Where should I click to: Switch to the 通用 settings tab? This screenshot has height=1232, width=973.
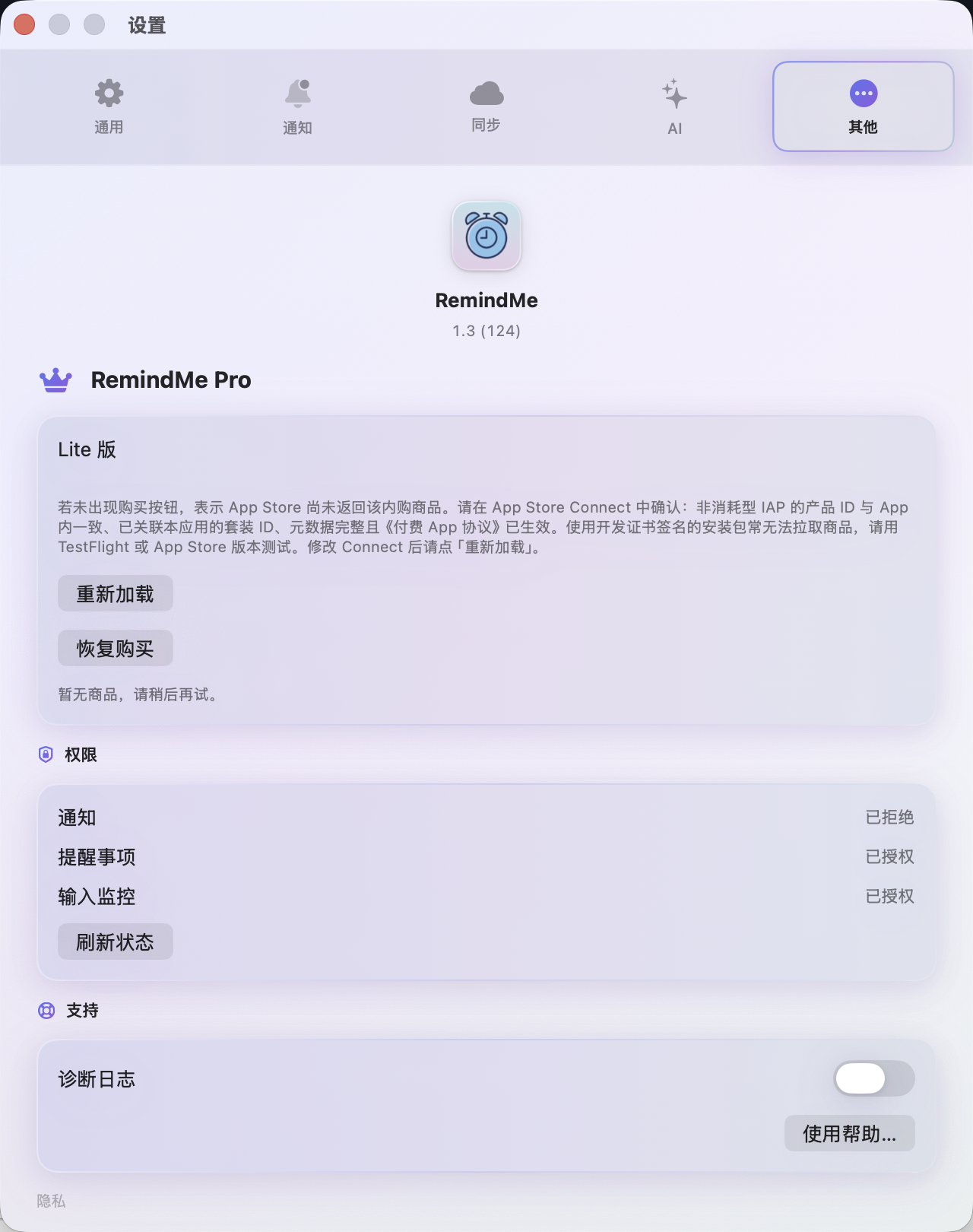click(109, 106)
